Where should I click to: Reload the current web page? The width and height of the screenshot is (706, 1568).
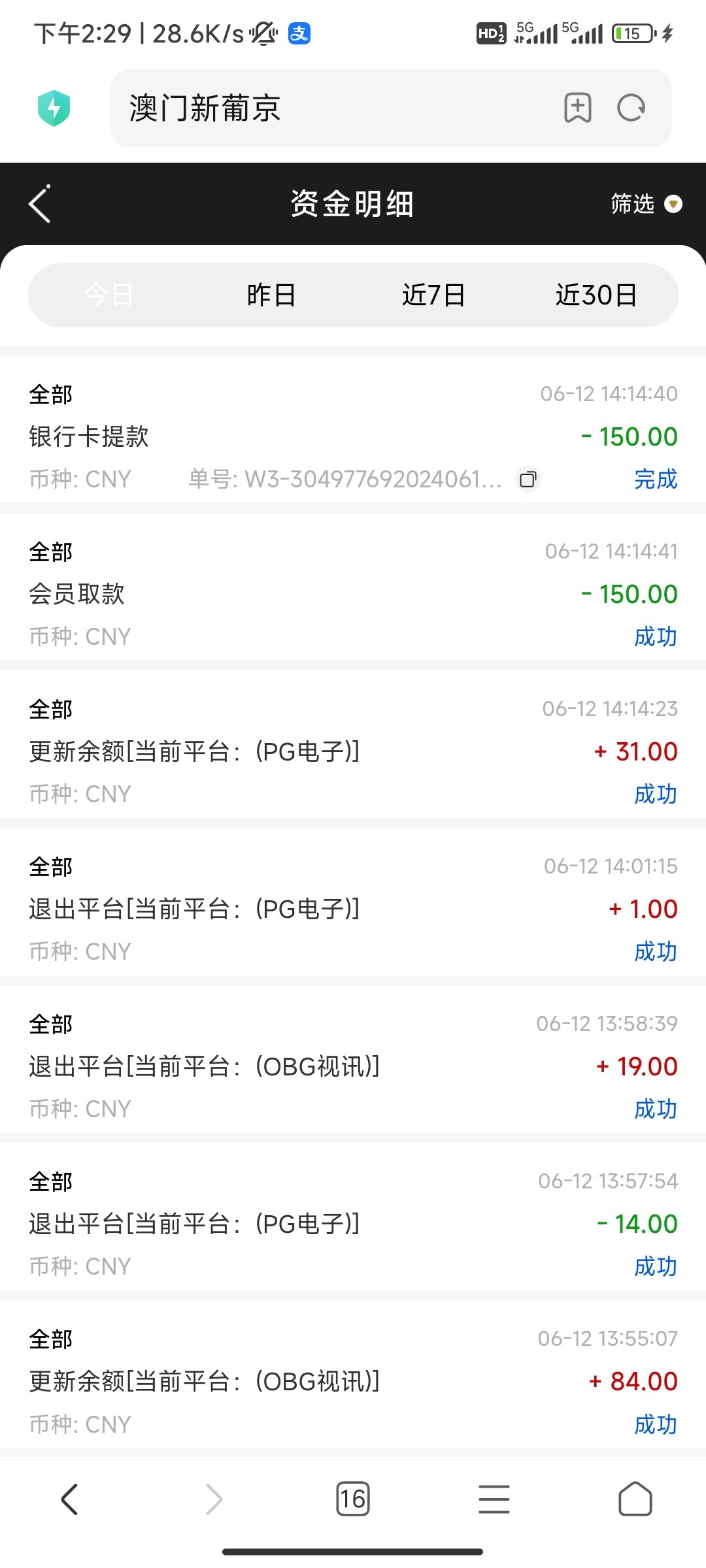pyautogui.click(x=631, y=108)
